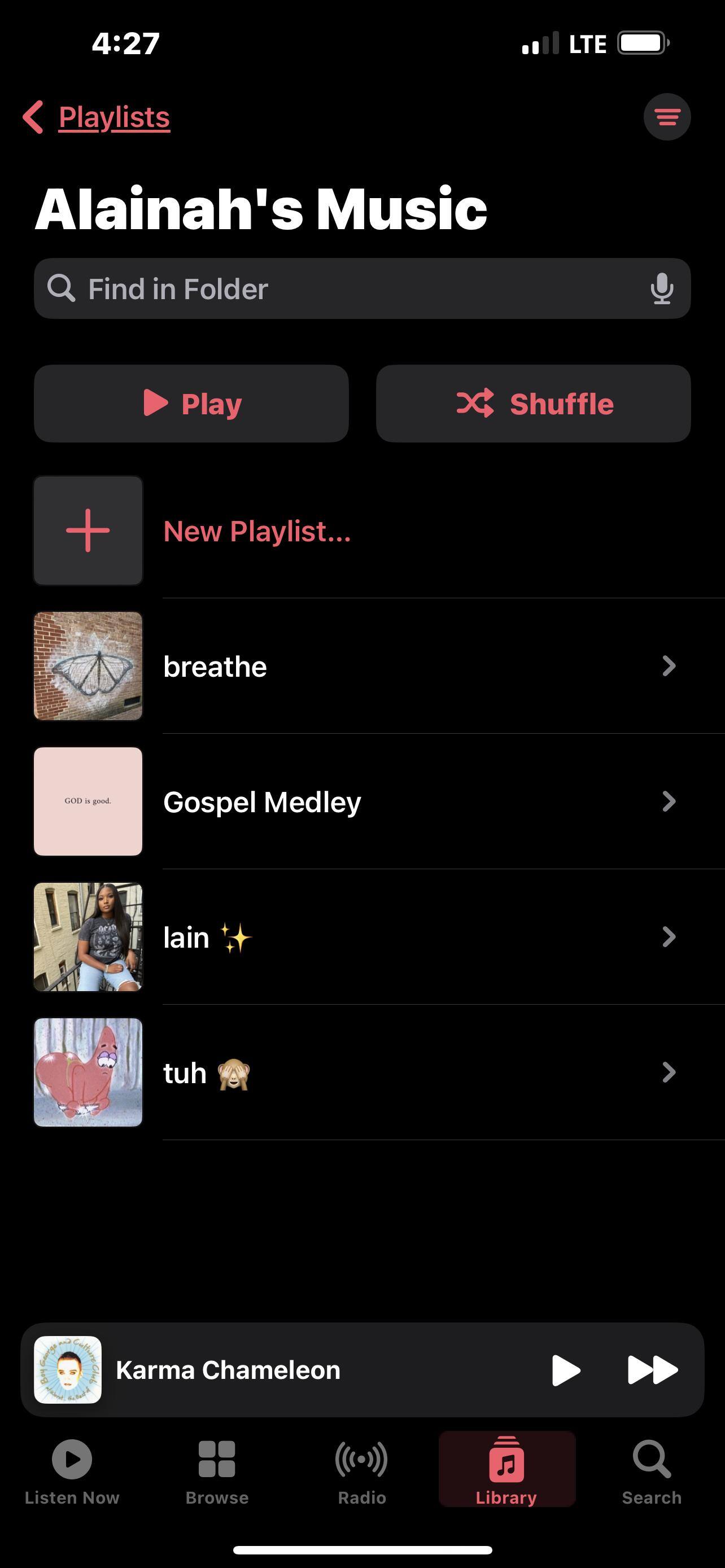The height and width of the screenshot is (1568, 725).
Task: Play Karma Chameleon in the mini player
Action: [566, 1370]
